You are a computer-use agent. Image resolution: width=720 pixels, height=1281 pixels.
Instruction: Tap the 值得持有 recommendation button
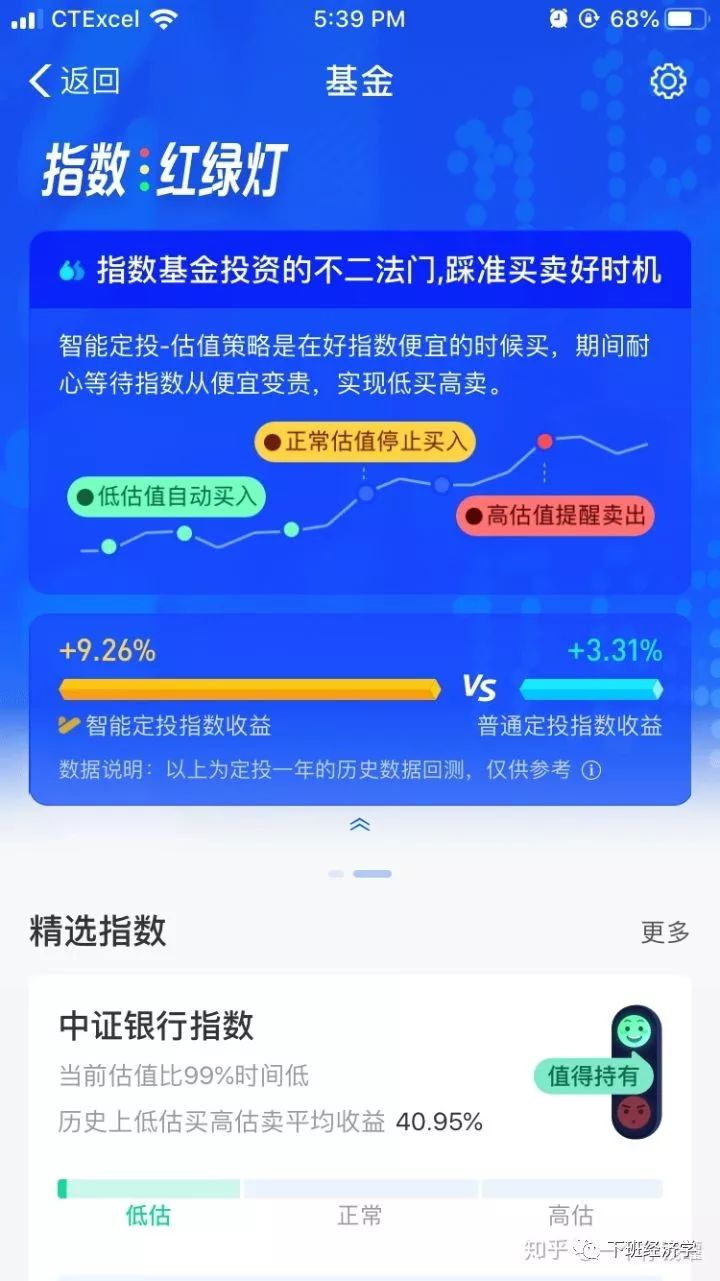(x=594, y=1076)
